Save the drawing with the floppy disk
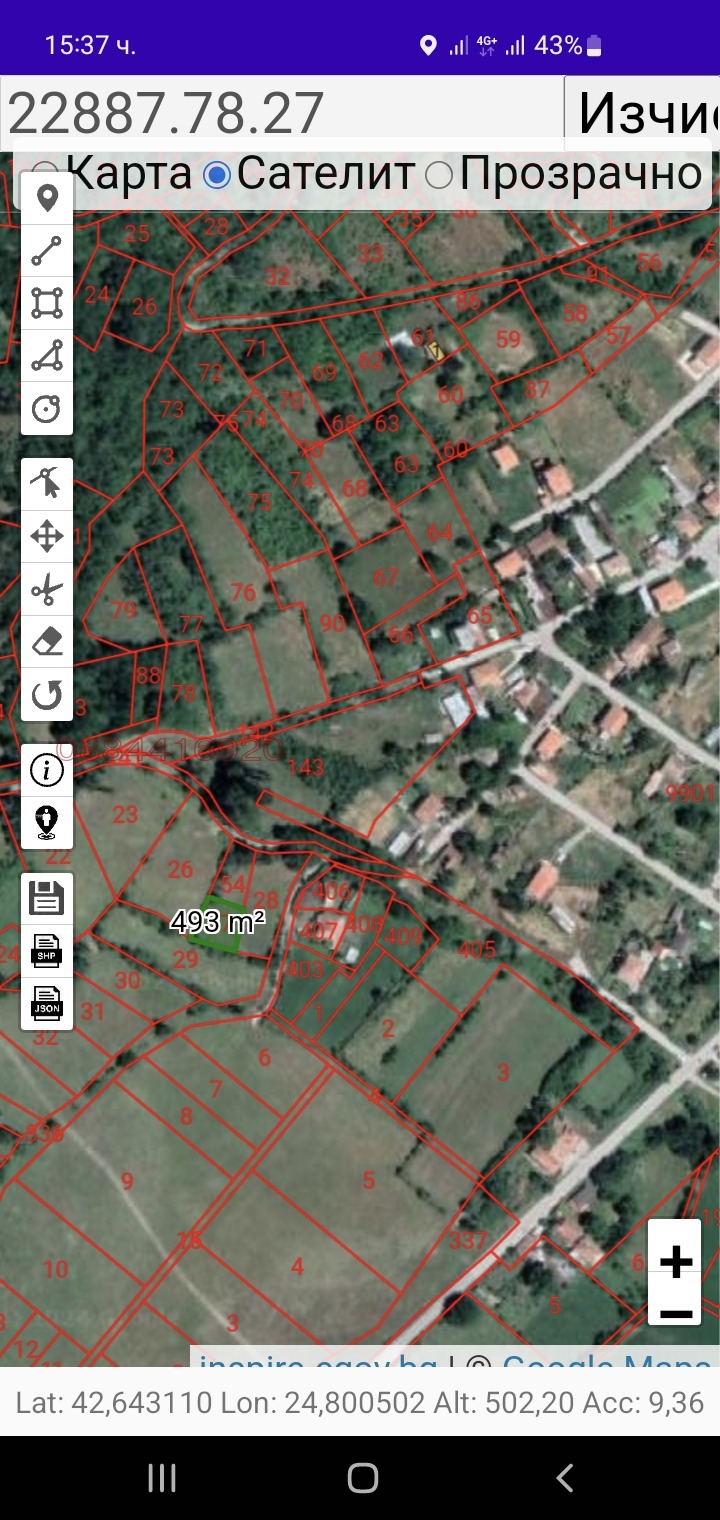Image resolution: width=720 pixels, height=1520 pixels. click(x=47, y=898)
